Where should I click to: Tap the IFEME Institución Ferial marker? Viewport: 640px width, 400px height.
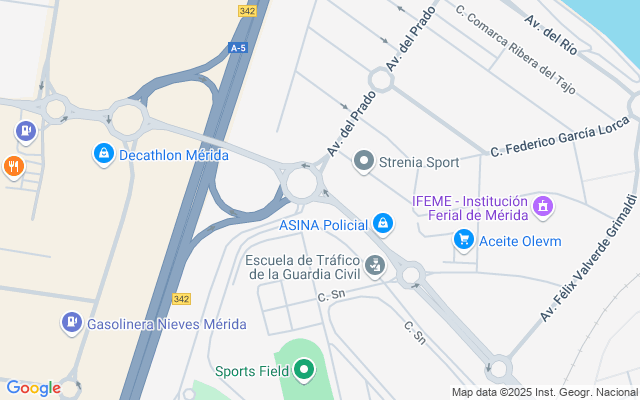point(542,207)
